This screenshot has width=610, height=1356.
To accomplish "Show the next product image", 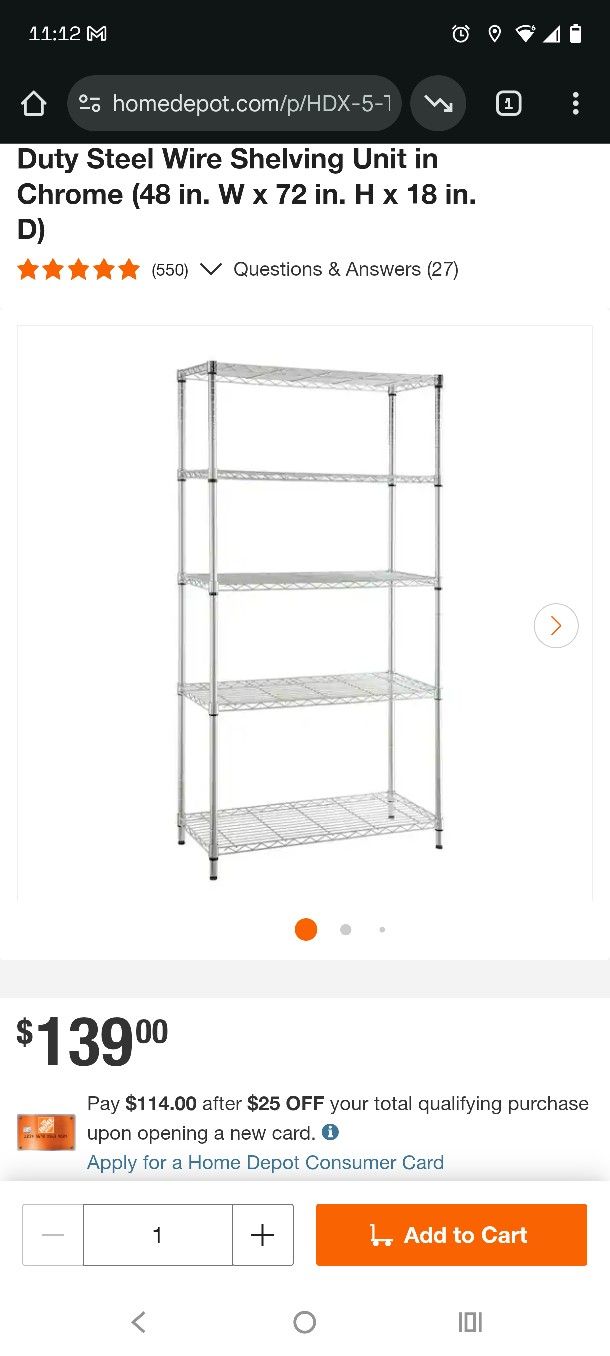I will click(556, 626).
